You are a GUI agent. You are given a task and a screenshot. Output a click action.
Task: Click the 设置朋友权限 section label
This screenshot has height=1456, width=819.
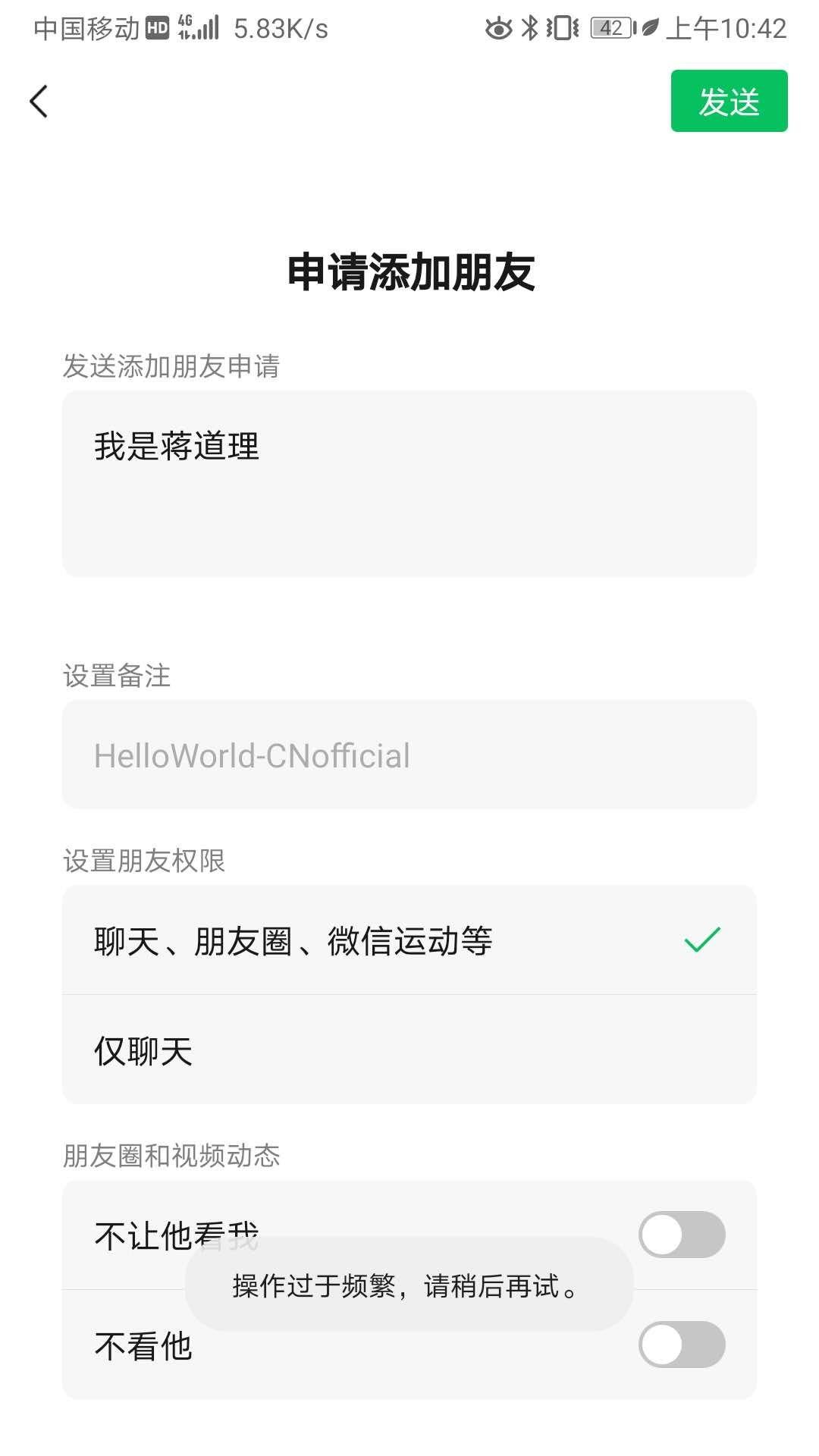[145, 861]
